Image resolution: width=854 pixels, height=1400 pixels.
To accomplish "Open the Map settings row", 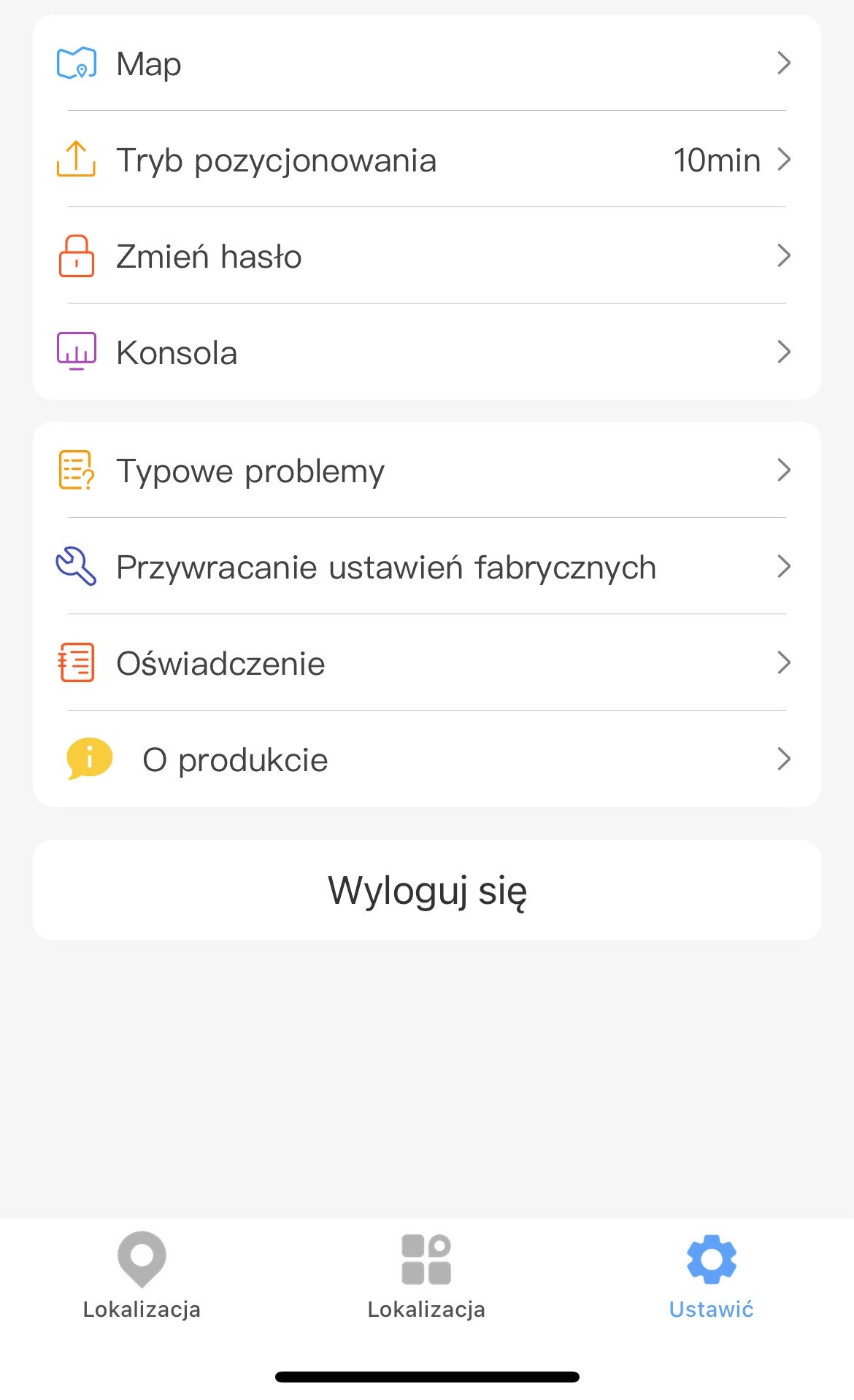I will [x=426, y=63].
